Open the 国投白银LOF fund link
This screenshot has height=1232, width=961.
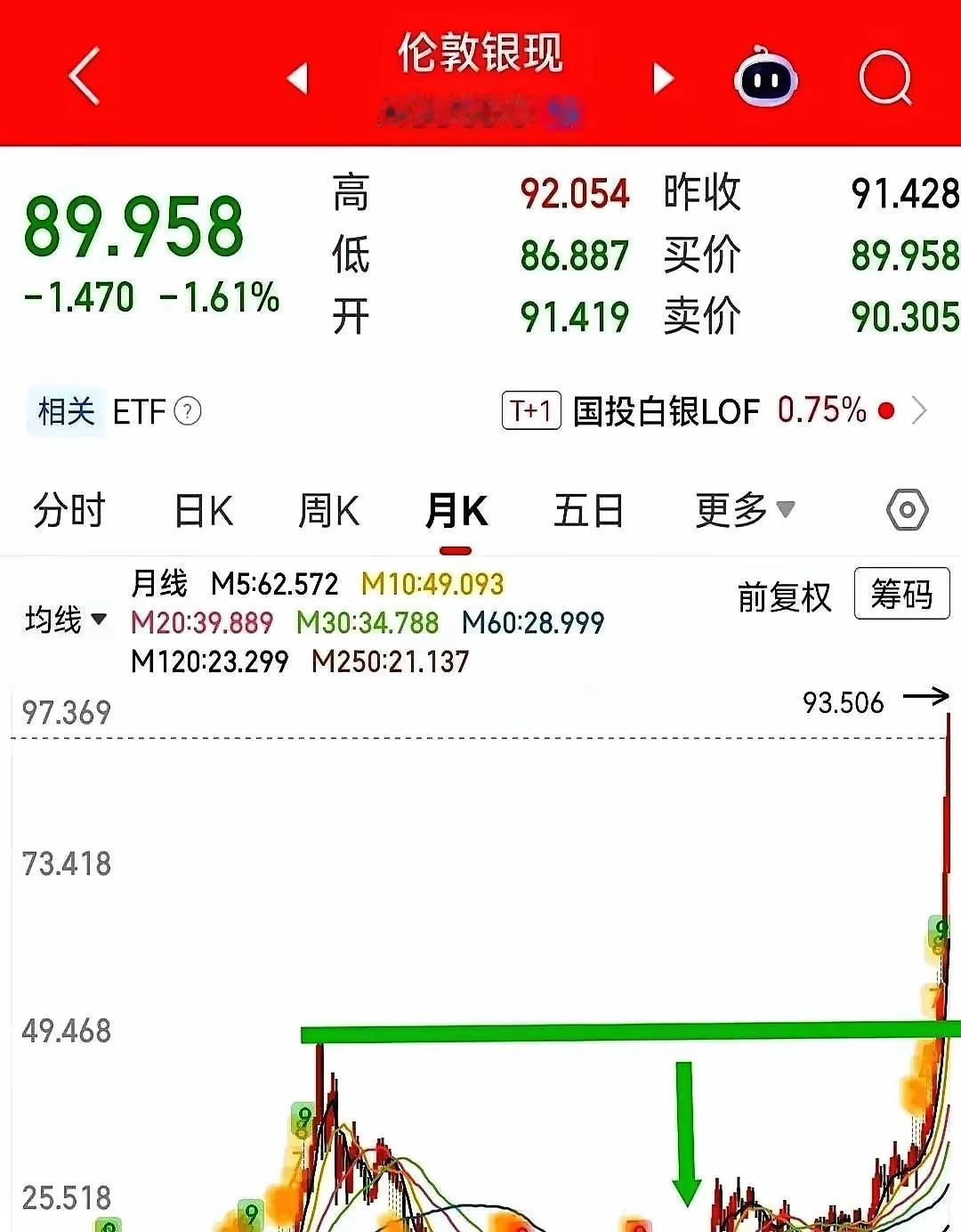[x=664, y=412]
